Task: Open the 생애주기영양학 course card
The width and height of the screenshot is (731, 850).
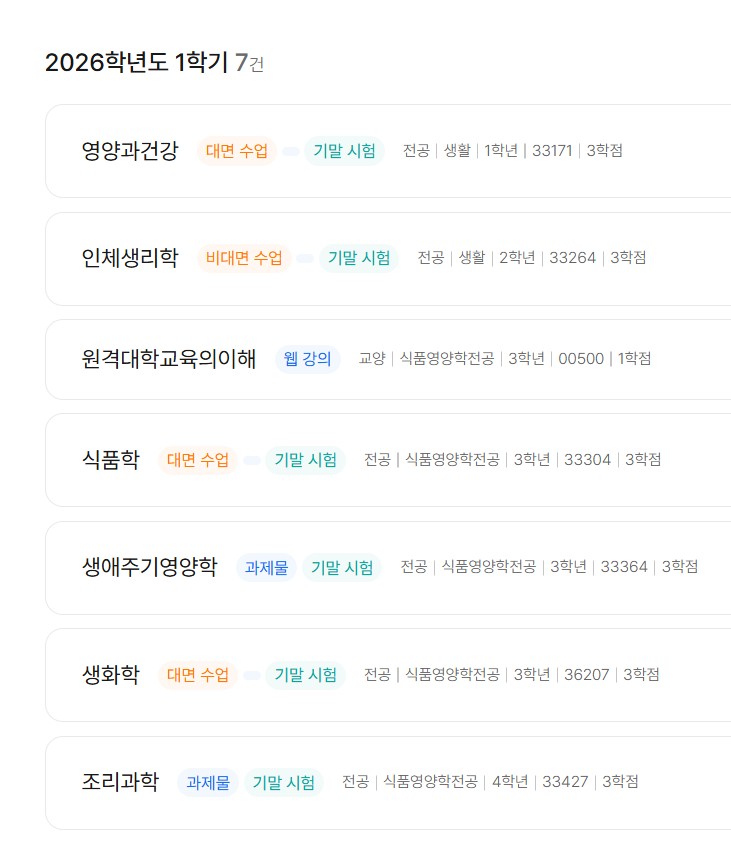Action: [x=149, y=567]
